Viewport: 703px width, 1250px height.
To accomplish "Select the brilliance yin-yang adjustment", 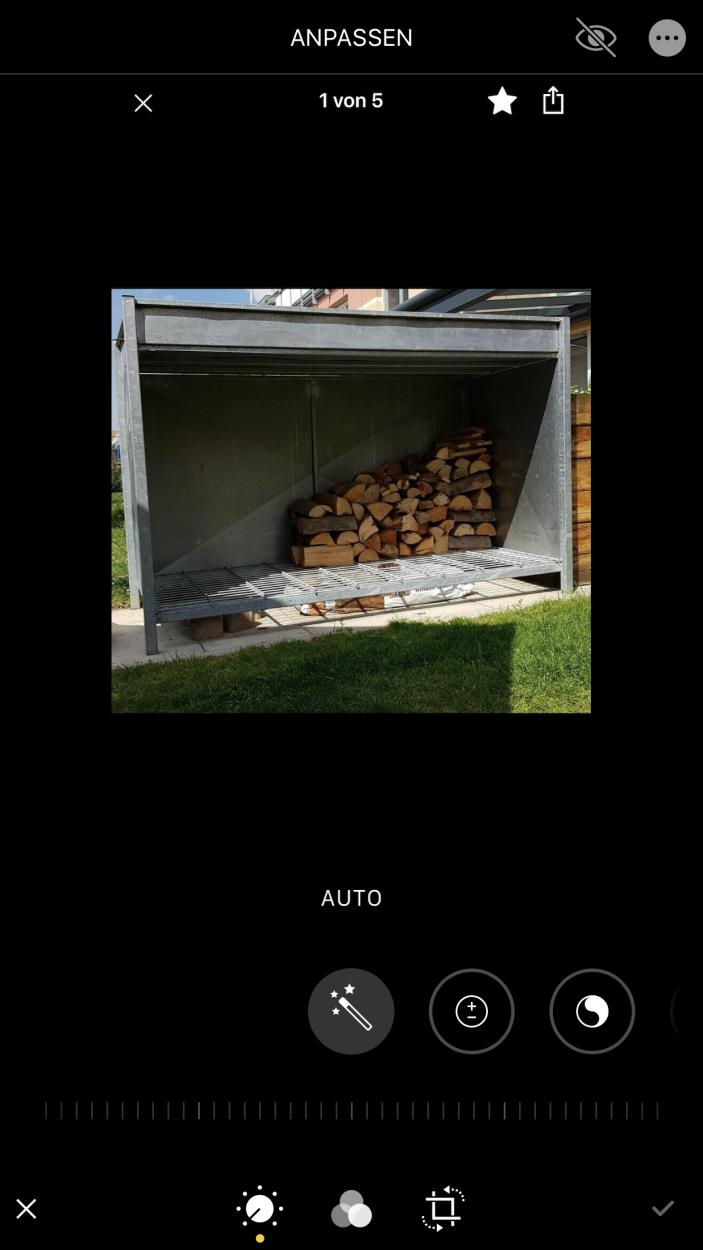I will [x=592, y=1011].
